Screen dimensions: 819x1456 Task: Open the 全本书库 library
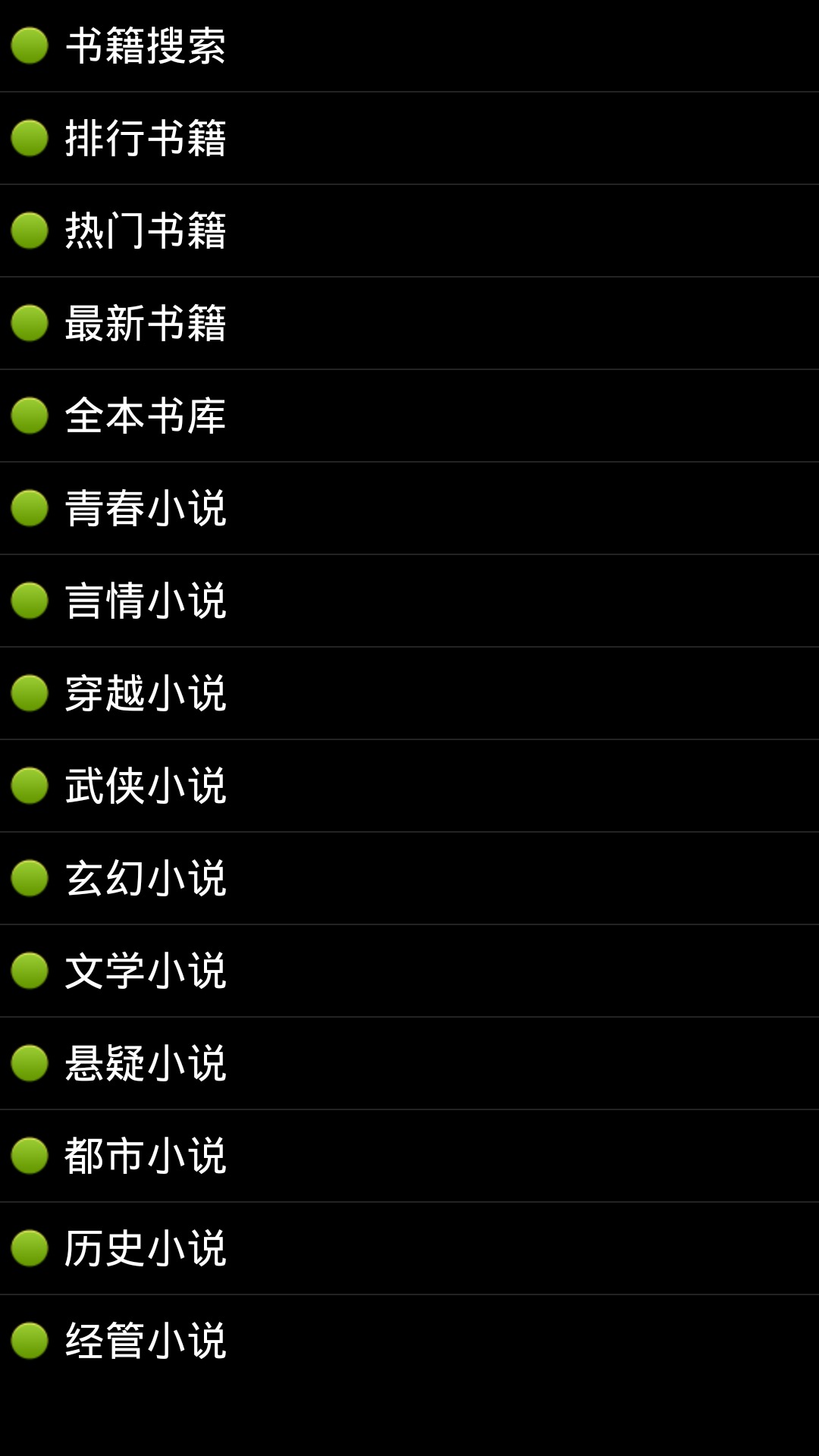point(409,416)
